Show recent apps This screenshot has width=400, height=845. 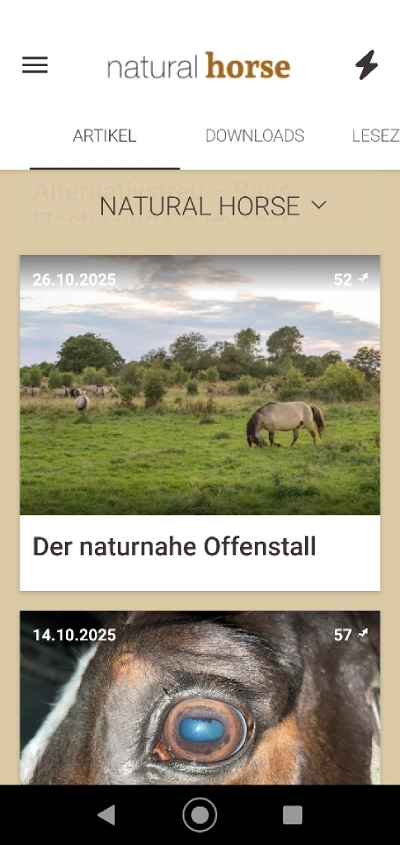293,815
